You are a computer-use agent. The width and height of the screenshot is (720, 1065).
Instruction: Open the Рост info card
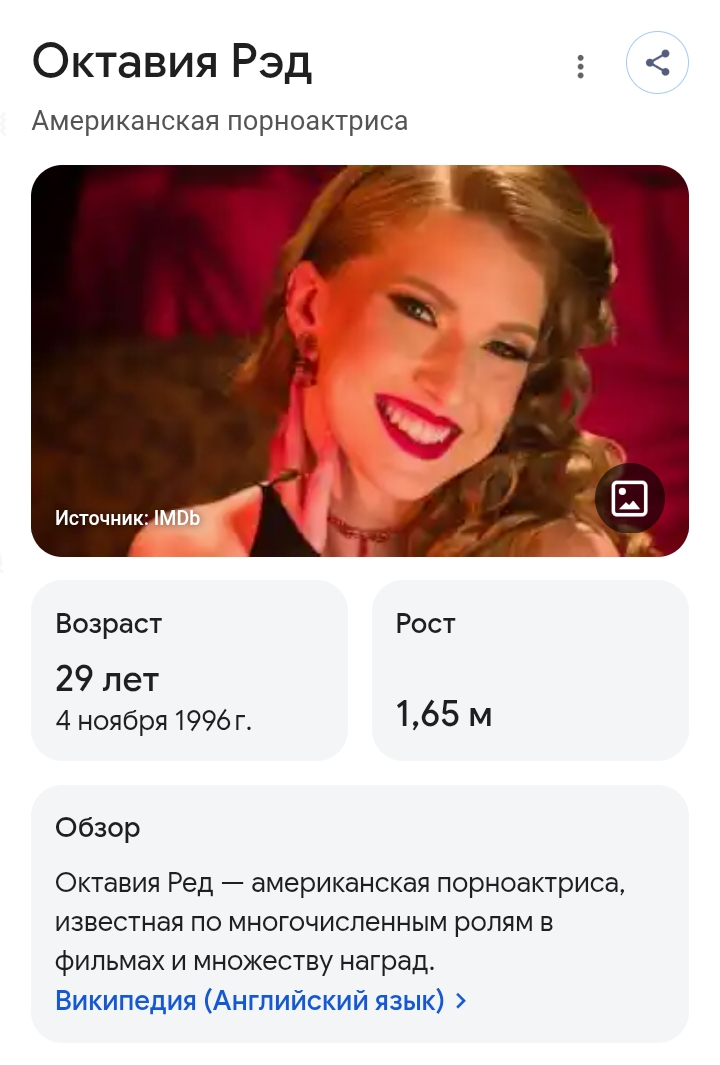pyautogui.click(x=530, y=670)
